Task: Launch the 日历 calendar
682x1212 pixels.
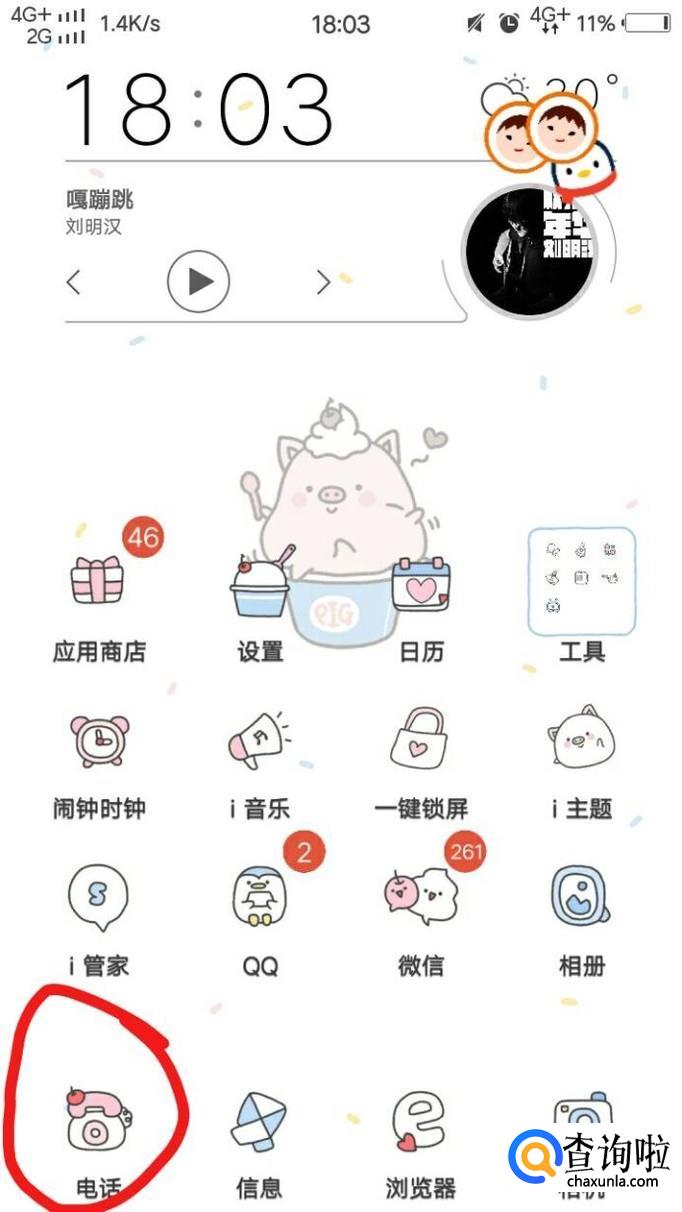Action: 421,585
